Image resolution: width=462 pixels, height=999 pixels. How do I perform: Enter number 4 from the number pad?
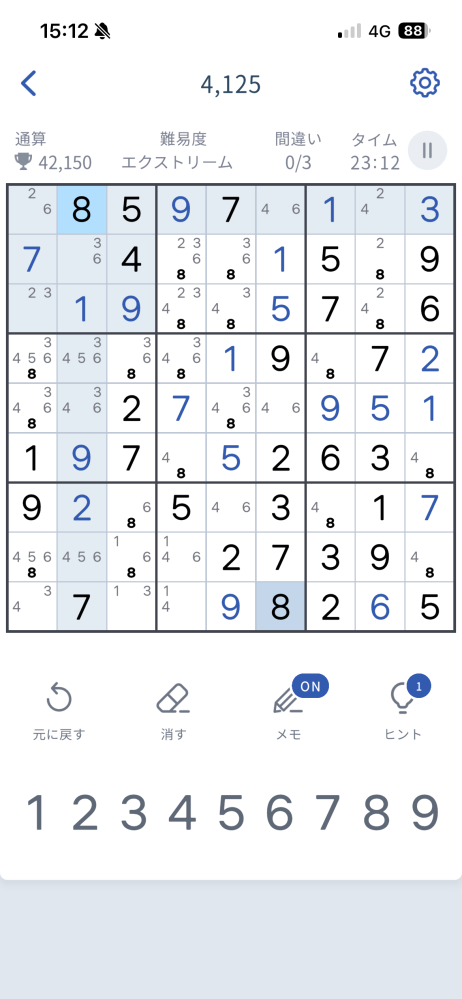(x=182, y=812)
